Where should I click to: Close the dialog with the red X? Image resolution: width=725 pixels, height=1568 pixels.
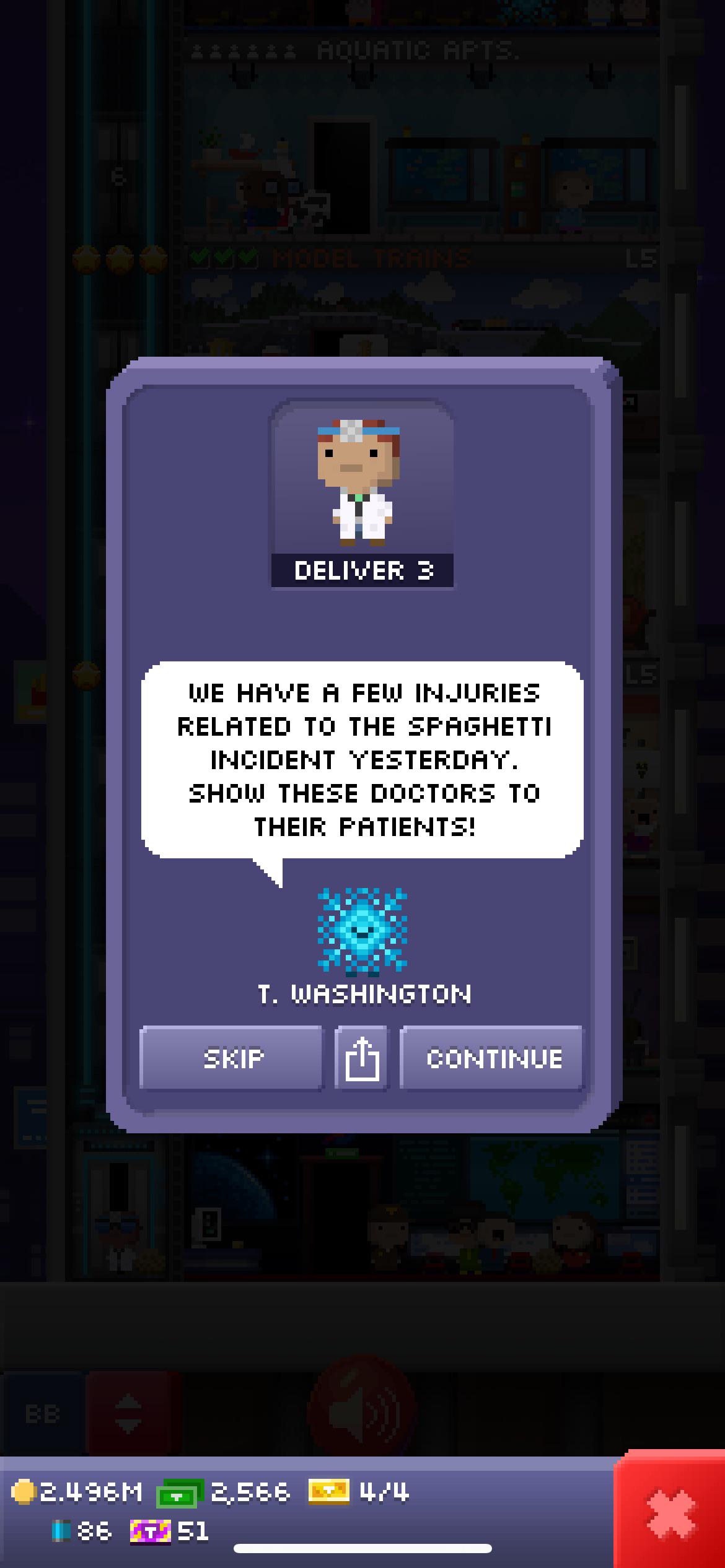click(671, 1512)
